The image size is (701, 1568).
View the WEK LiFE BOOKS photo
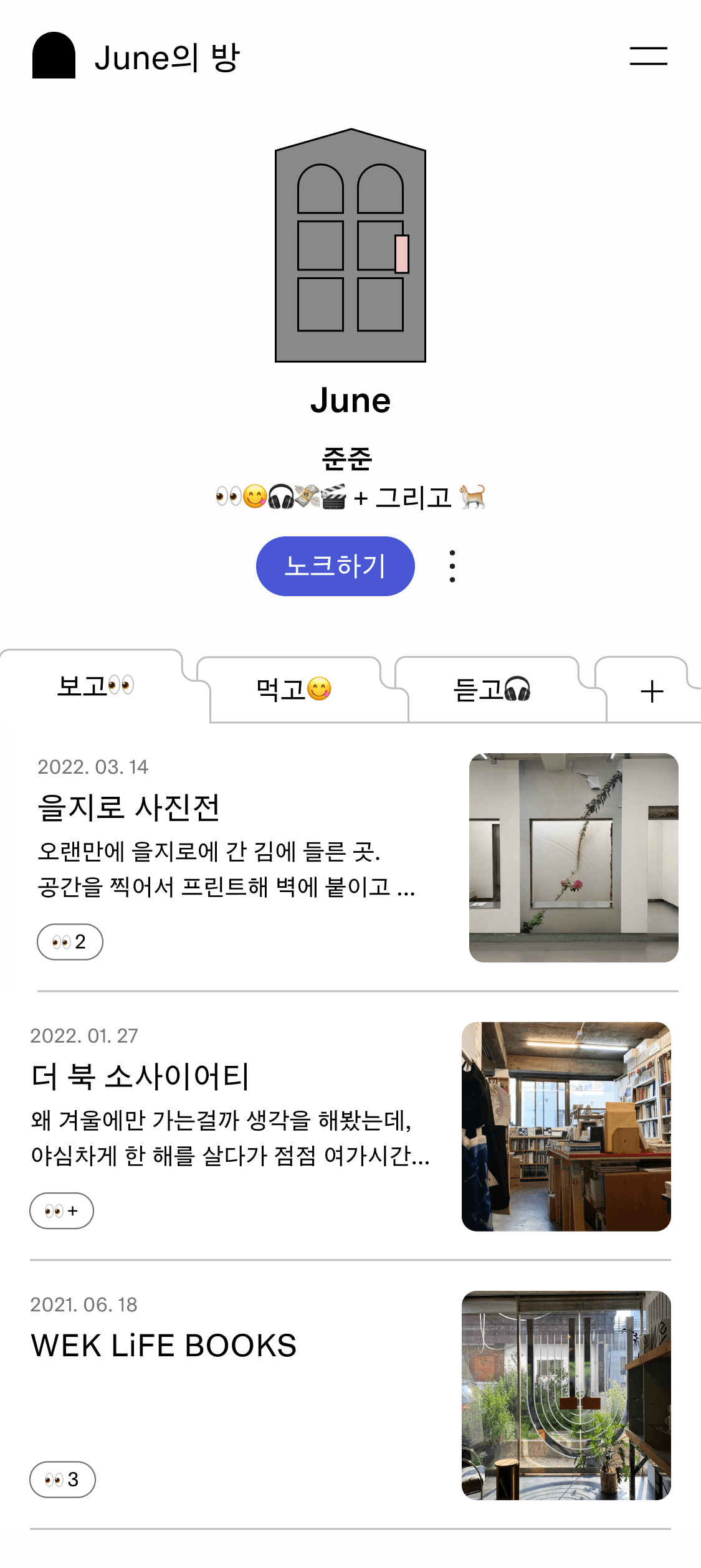(566, 1395)
